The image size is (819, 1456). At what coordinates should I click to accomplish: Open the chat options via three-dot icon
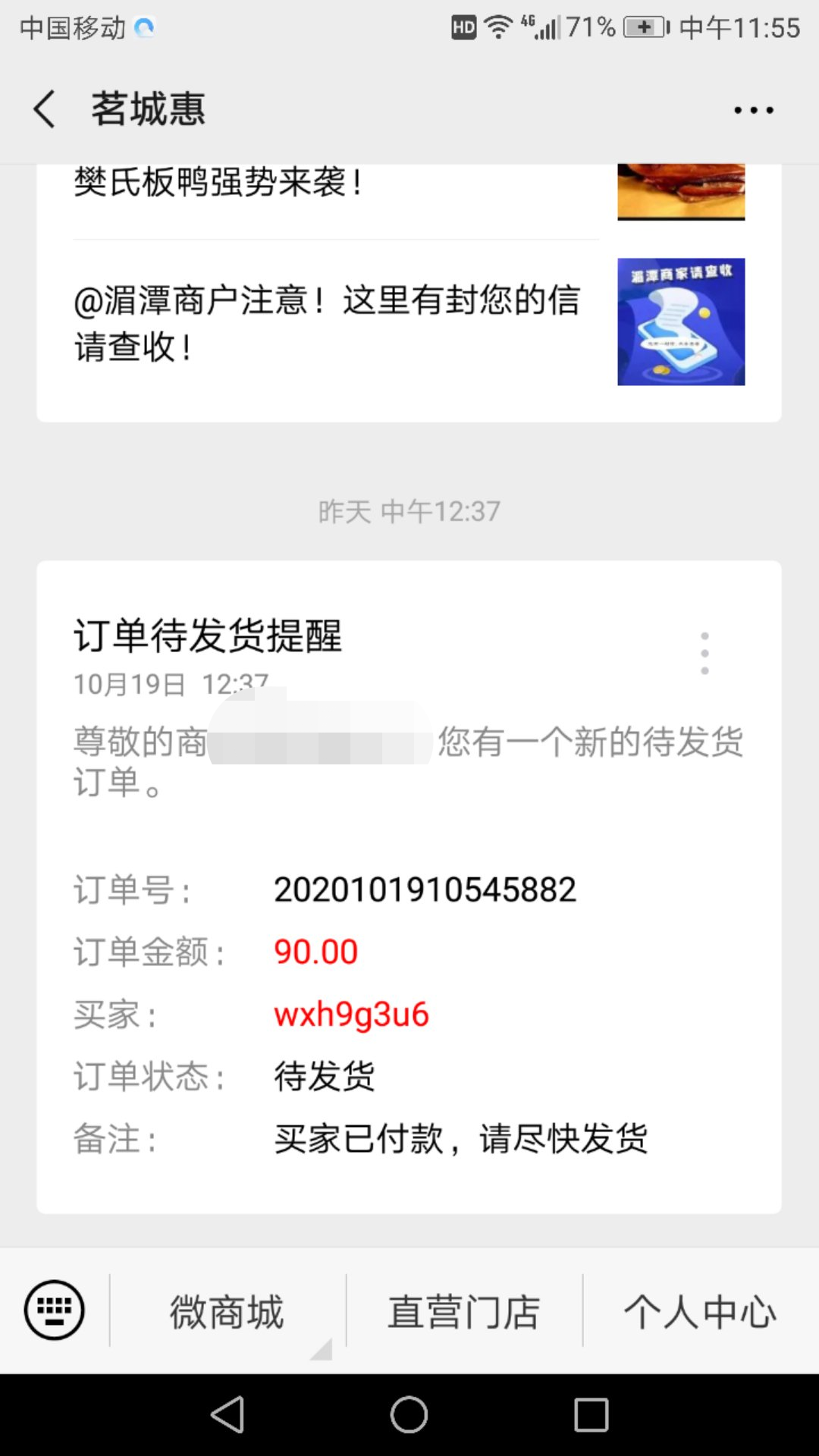[x=753, y=108]
